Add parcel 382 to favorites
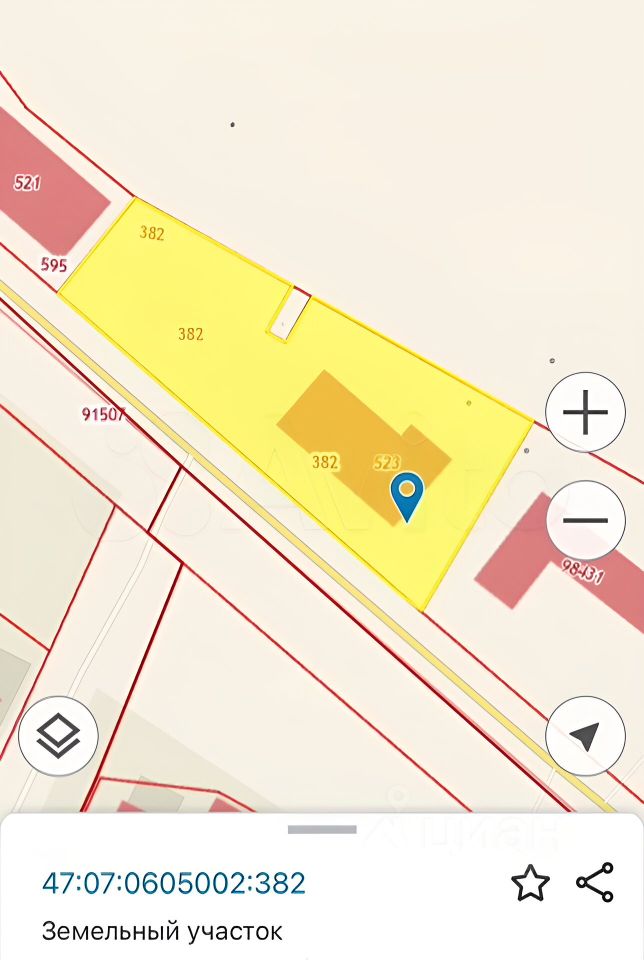Viewport: 644px width, 960px height. (530, 883)
